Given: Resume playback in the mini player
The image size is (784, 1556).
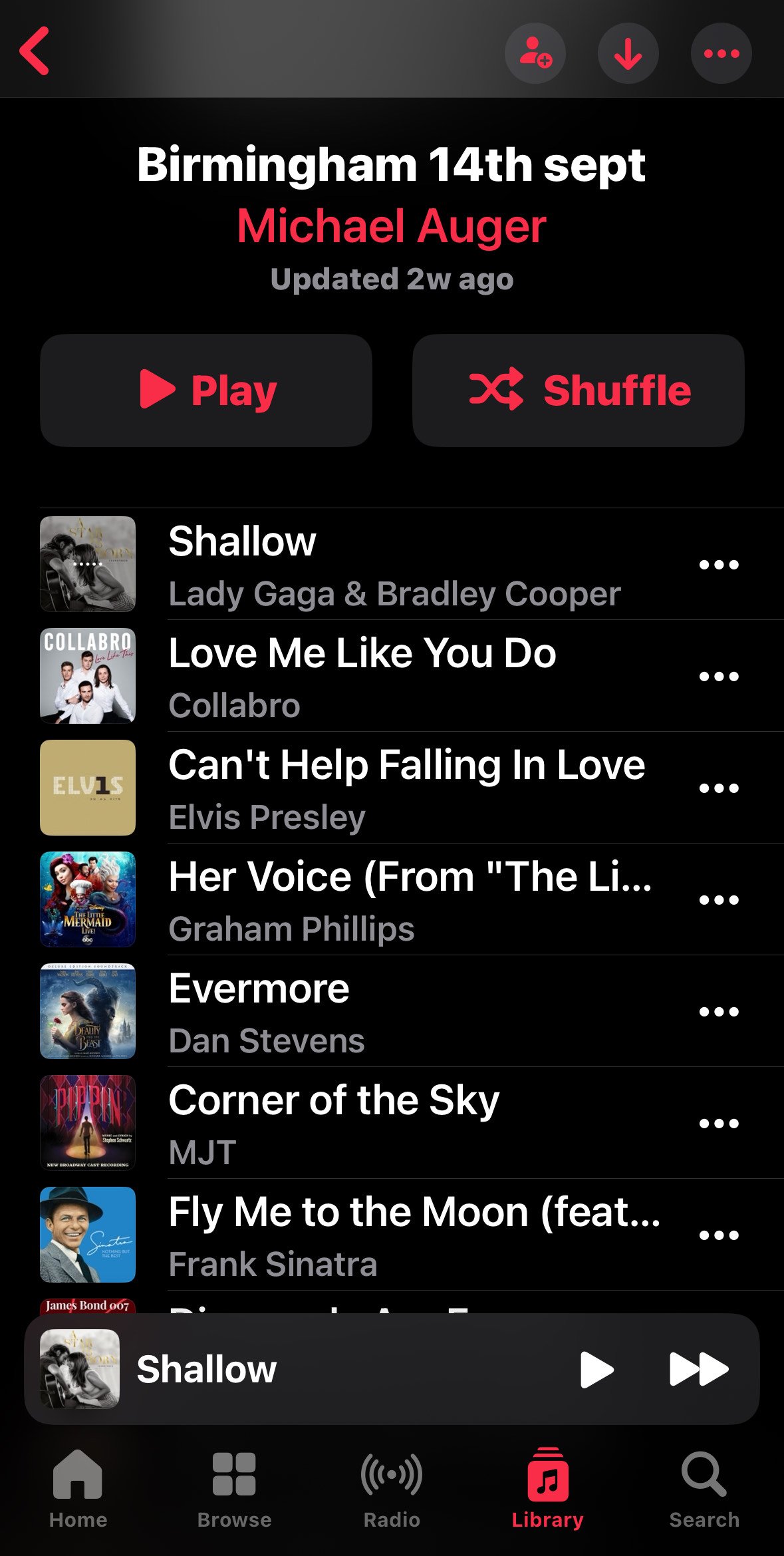Looking at the screenshot, I should pos(596,1369).
